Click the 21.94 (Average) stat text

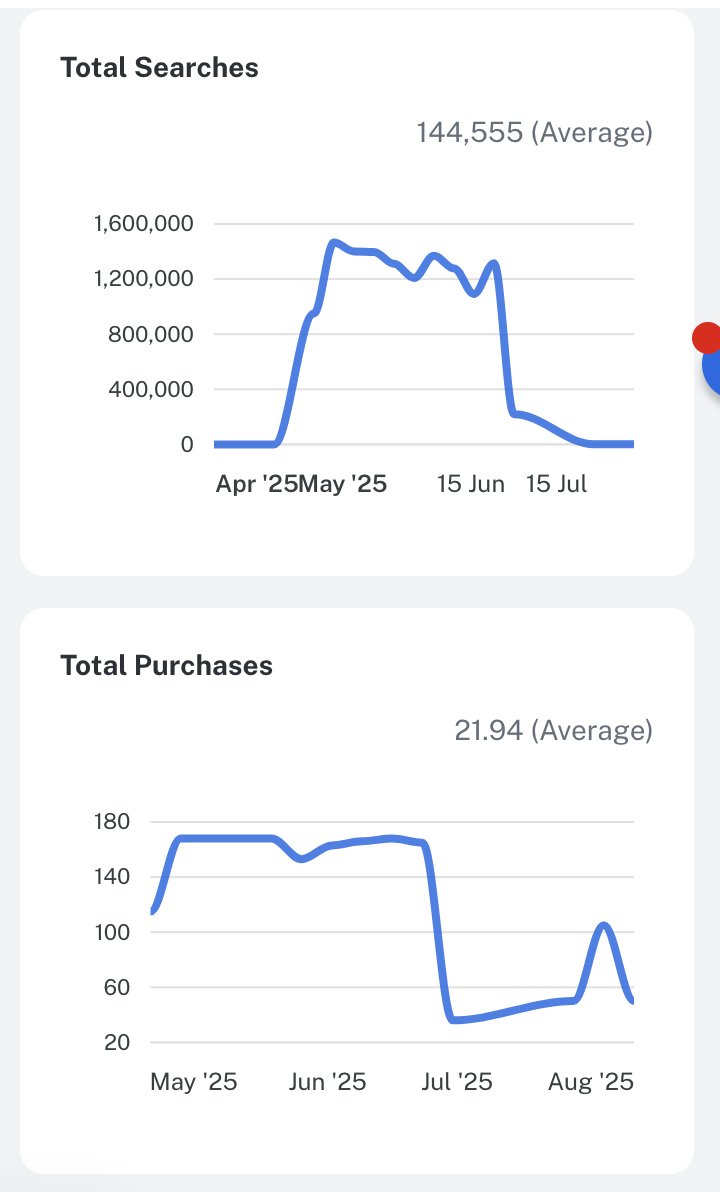pos(552,730)
